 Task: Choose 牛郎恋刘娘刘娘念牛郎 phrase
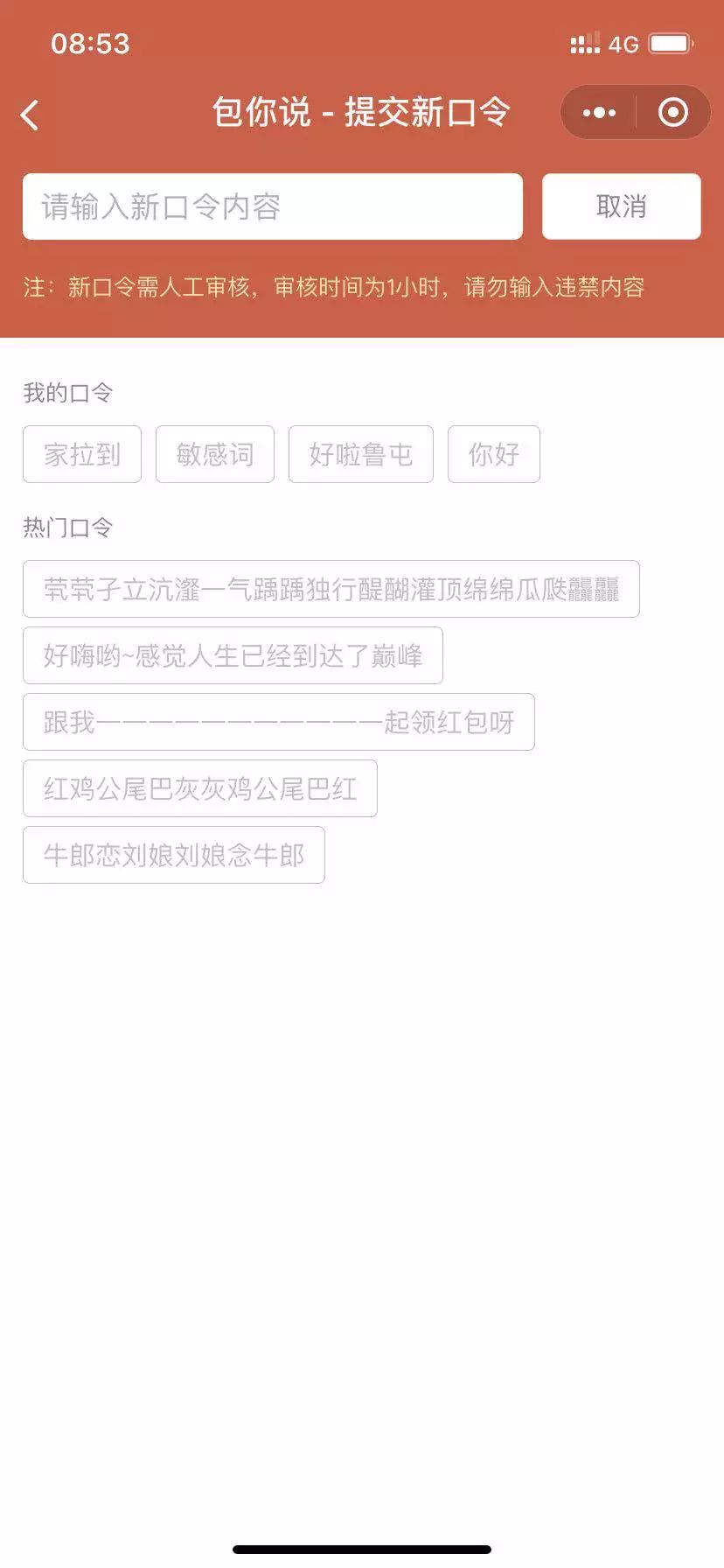tap(174, 855)
